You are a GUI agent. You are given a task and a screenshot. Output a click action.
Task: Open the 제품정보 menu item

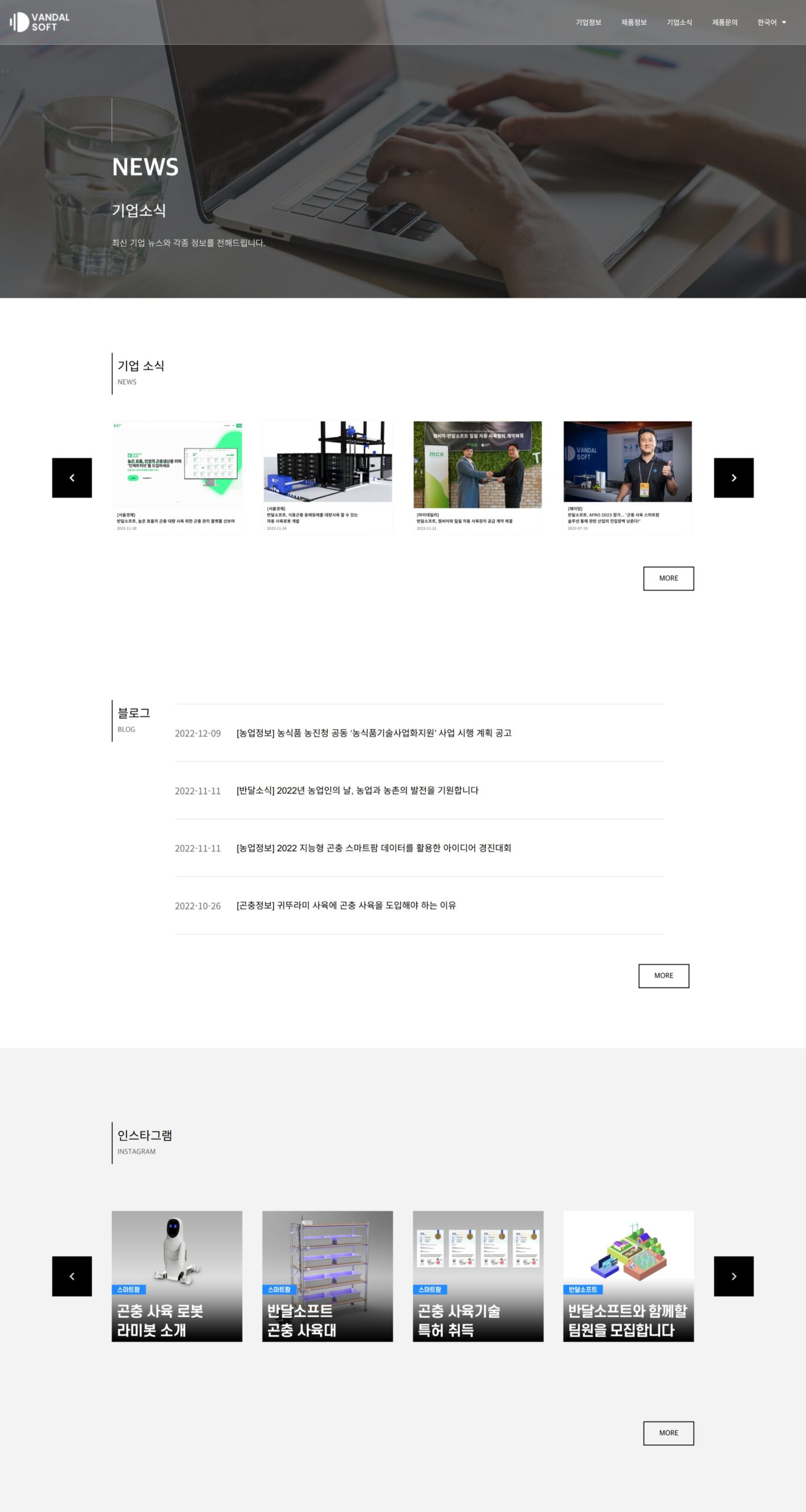click(634, 22)
